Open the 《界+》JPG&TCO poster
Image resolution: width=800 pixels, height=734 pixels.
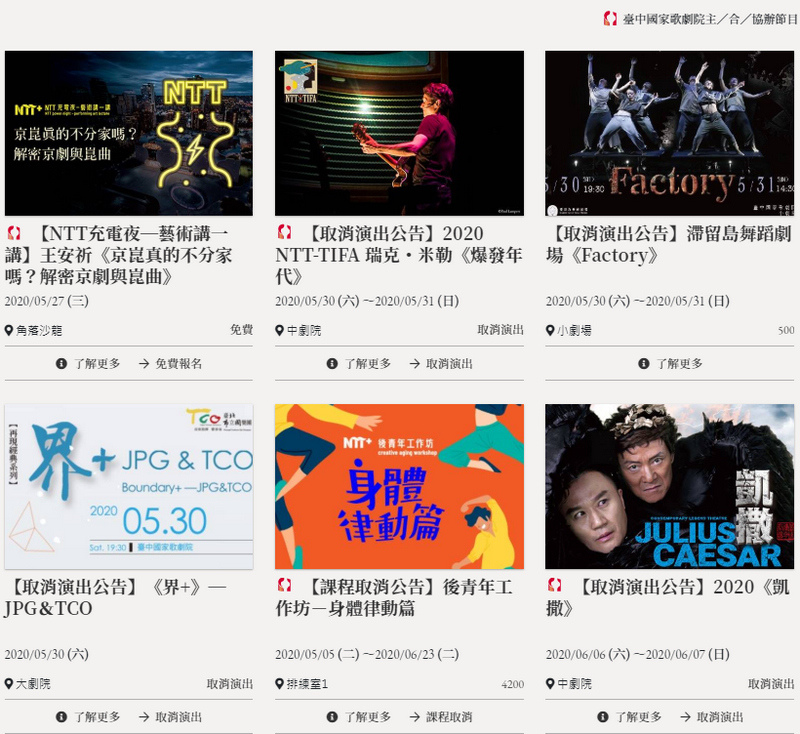coord(129,486)
